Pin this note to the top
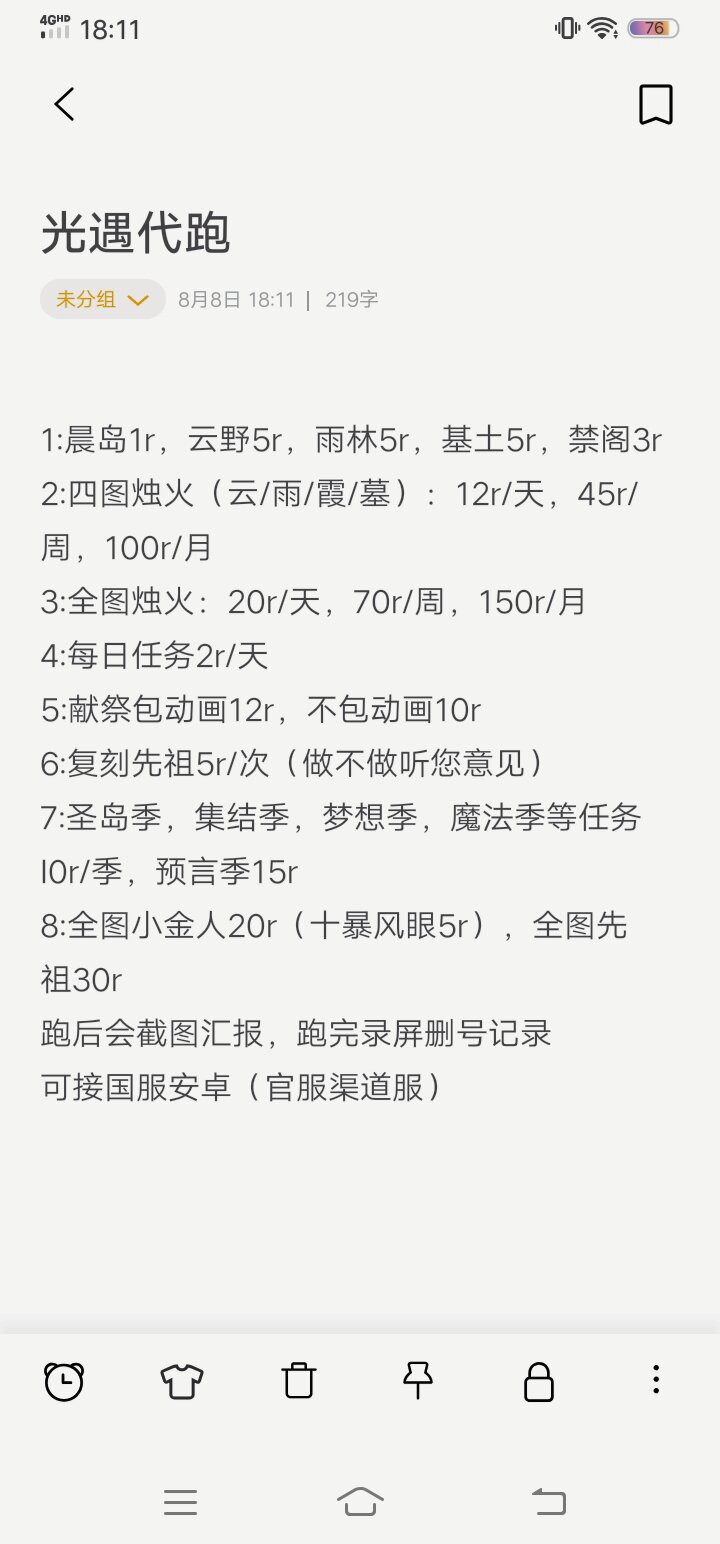This screenshot has height=1544, width=720. (418, 1380)
